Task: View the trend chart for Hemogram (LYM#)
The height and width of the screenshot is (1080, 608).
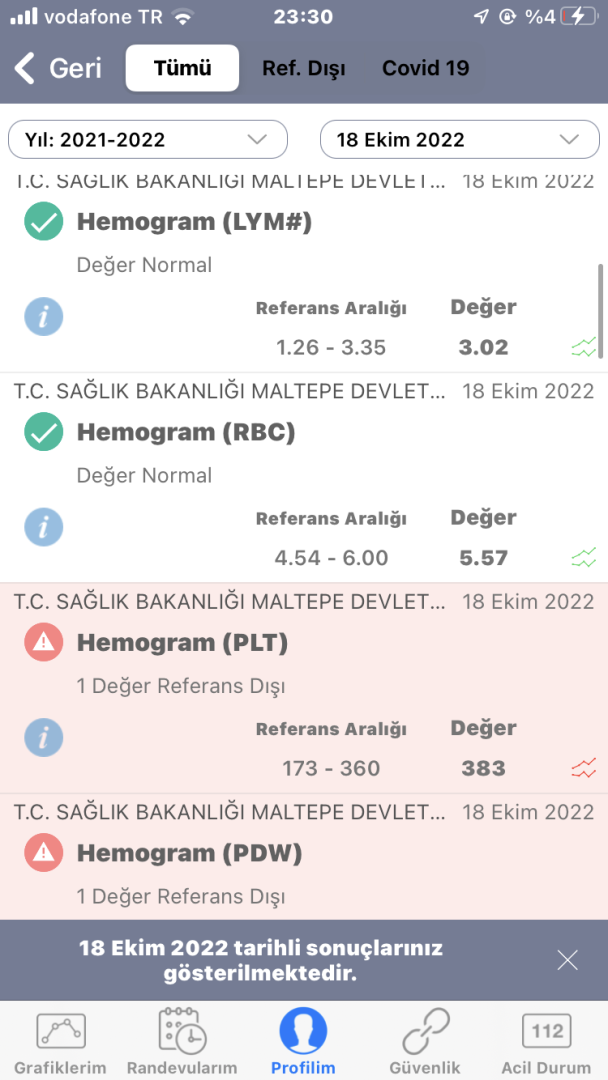Action: click(x=583, y=348)
